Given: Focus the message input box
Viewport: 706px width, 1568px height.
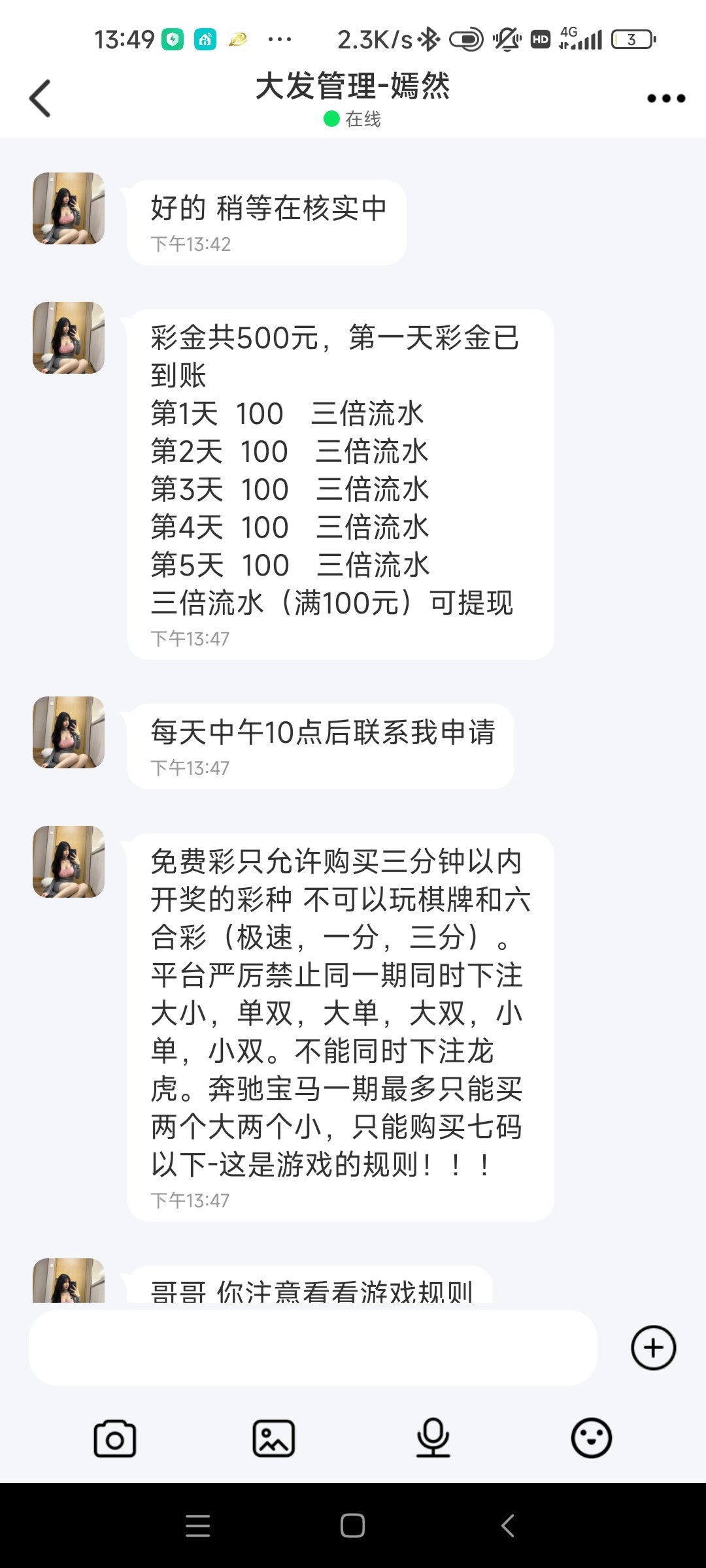Looking at the screenshot, I should (x=312, y=1347).
